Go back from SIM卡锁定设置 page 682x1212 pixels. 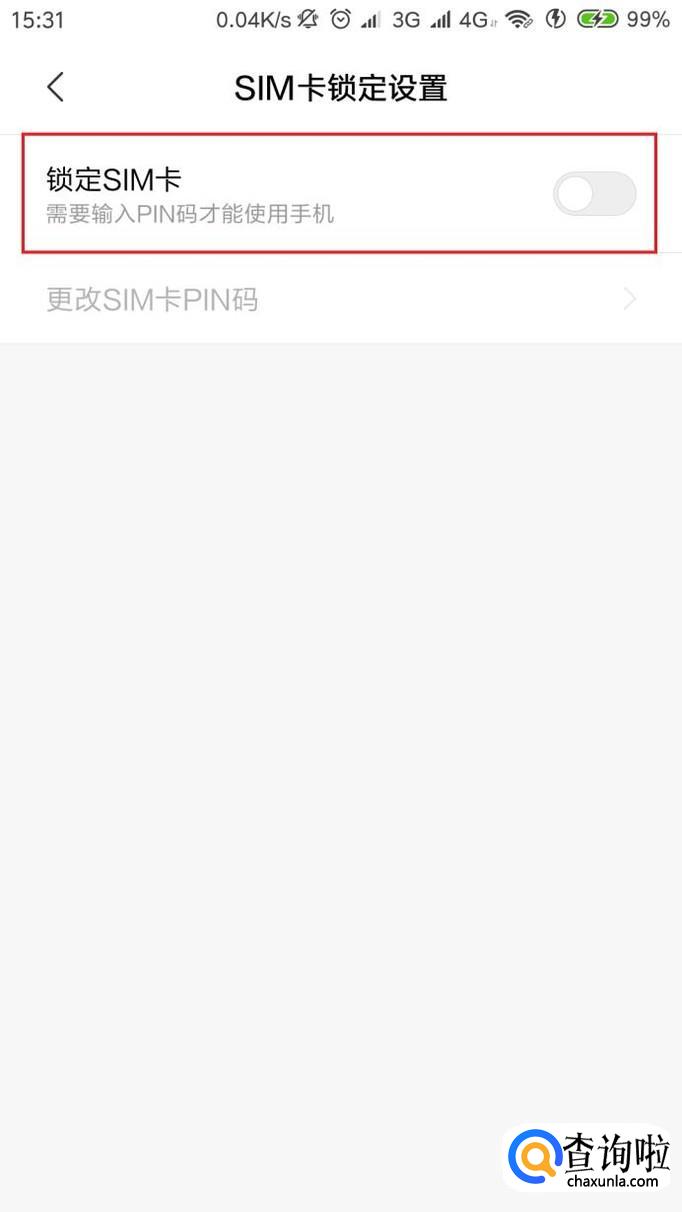pos(55,87)
